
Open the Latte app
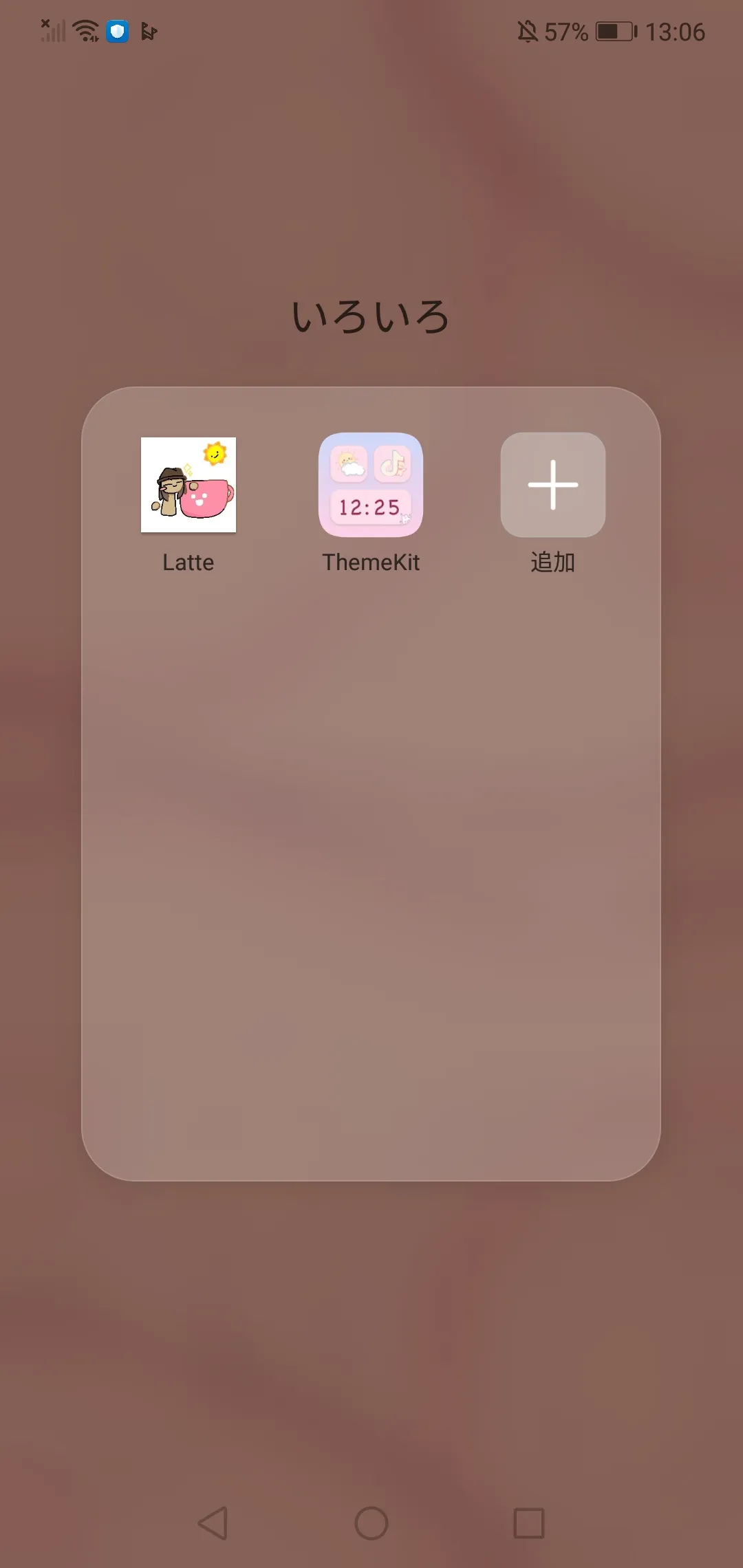click(189, 485)
